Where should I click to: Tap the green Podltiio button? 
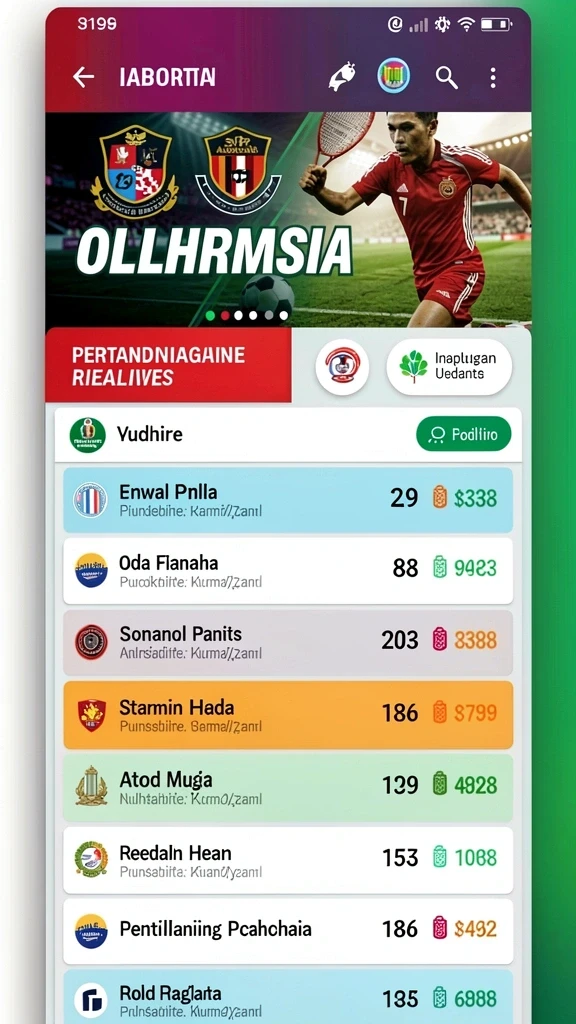(464, 434)
